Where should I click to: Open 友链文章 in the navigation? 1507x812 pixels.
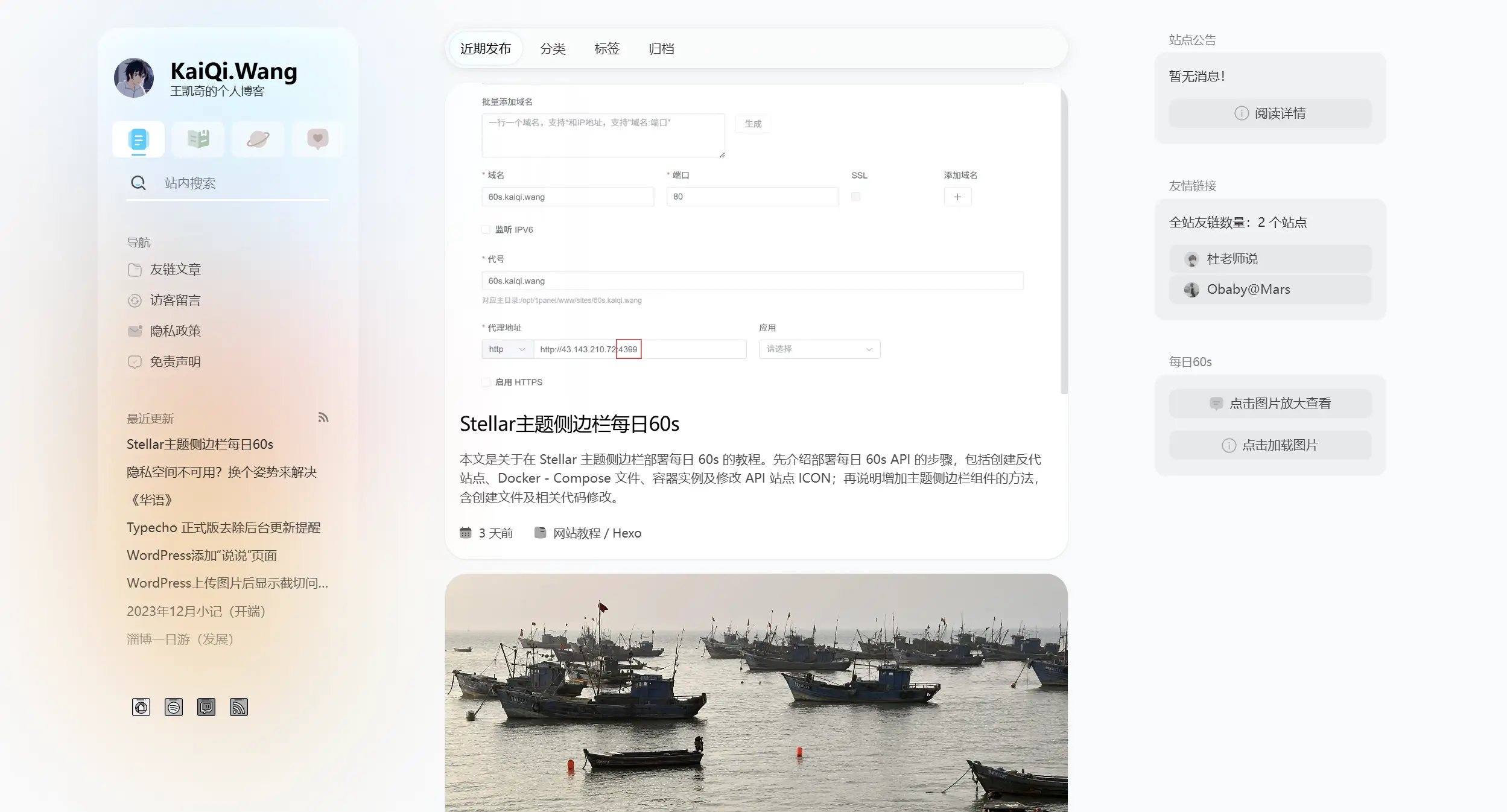[x=174, y=270]
